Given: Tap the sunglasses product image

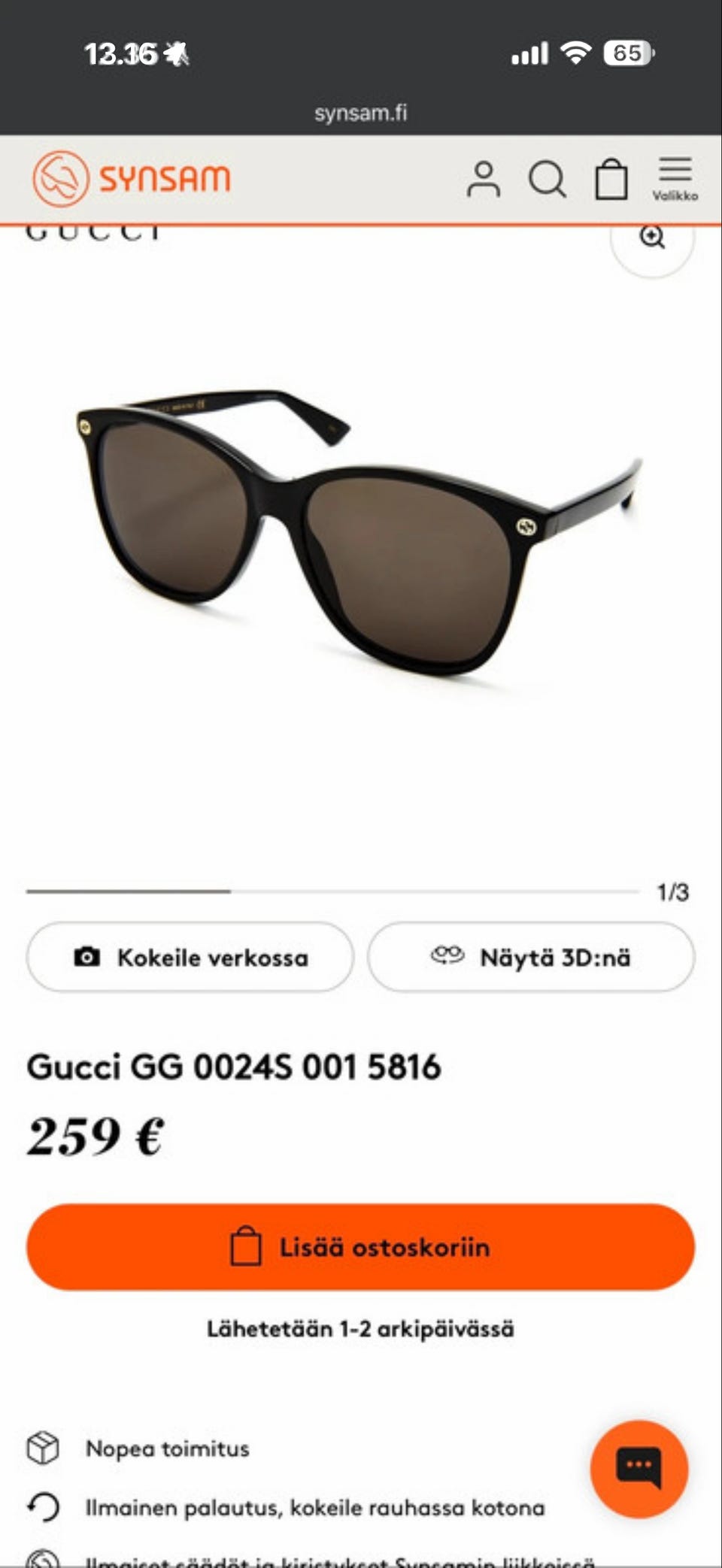Looking at the screenshot, I should click(361, 534).
